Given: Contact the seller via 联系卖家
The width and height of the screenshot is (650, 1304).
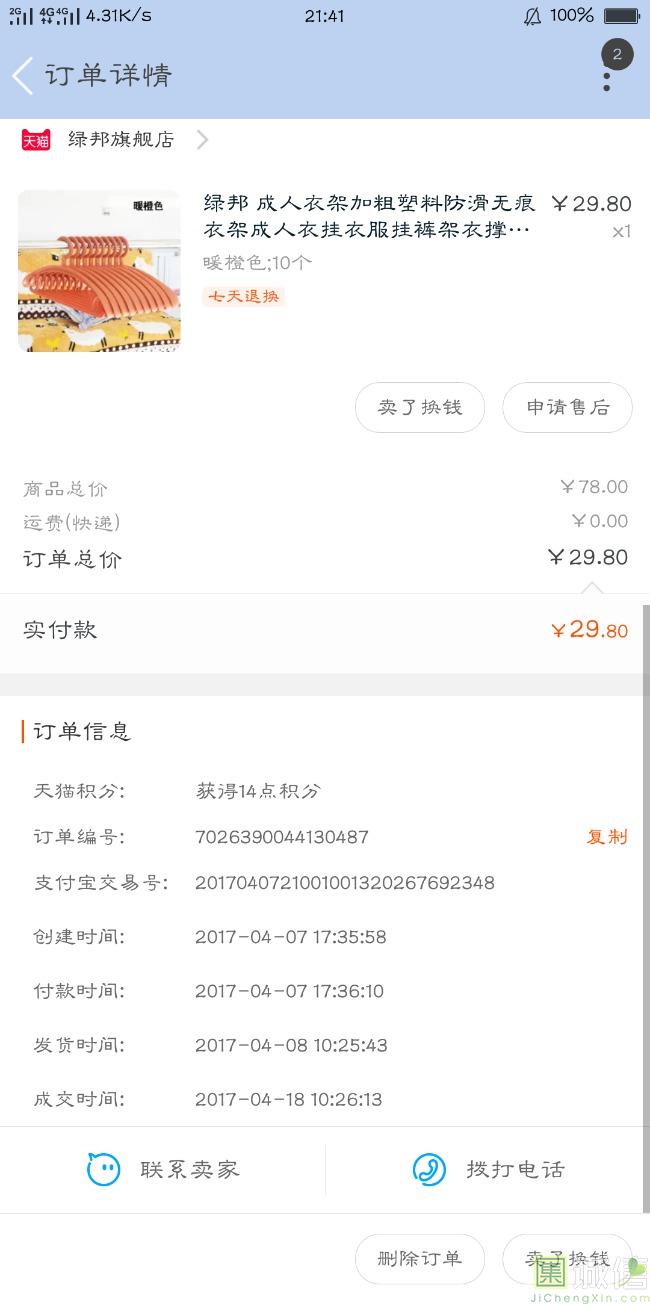Looking at the screenshot, I should pos(163,1169).
